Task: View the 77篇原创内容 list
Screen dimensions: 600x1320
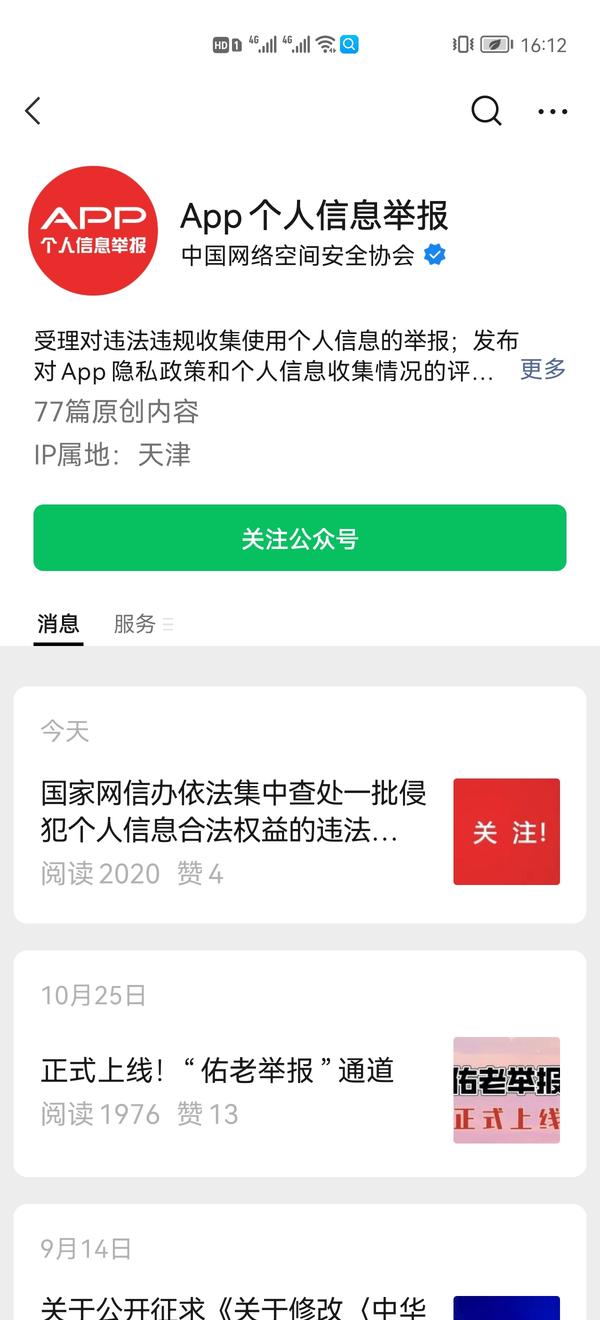Action: [117, 411]
